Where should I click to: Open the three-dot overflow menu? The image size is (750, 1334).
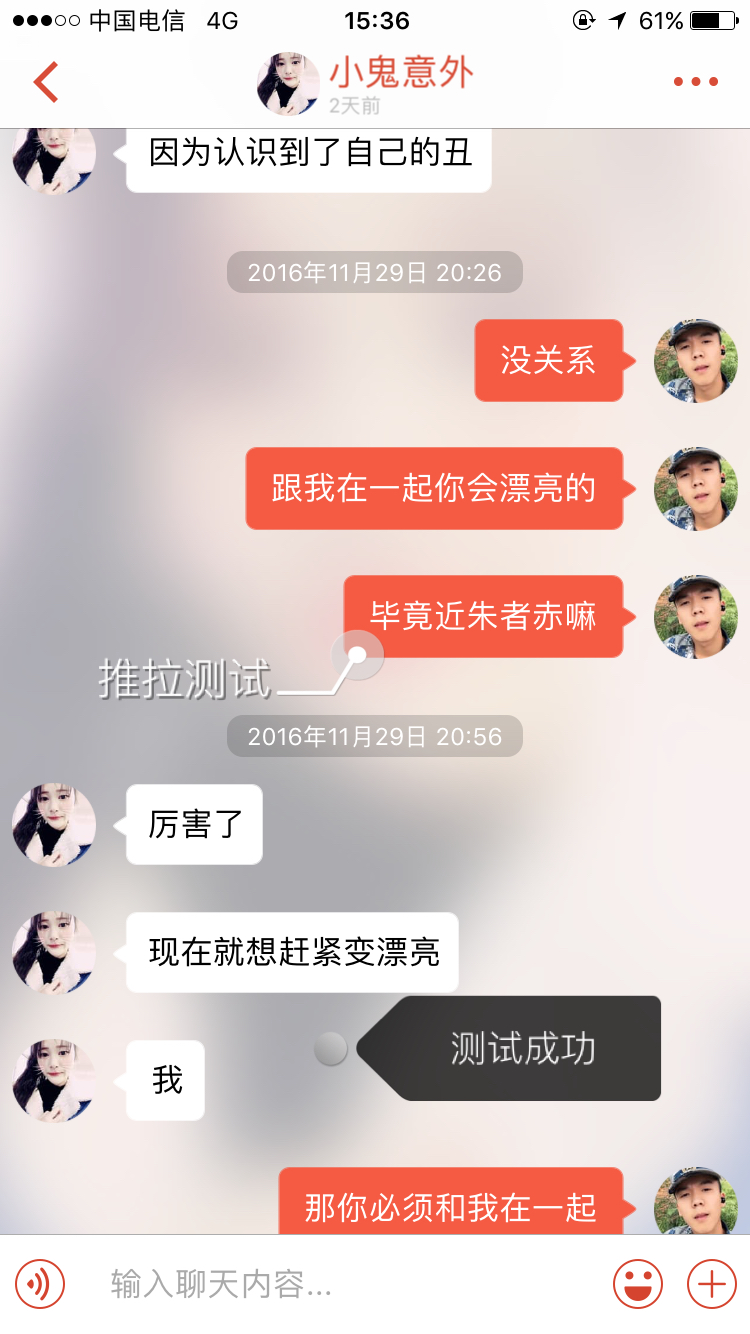click(x=695, y=82)
